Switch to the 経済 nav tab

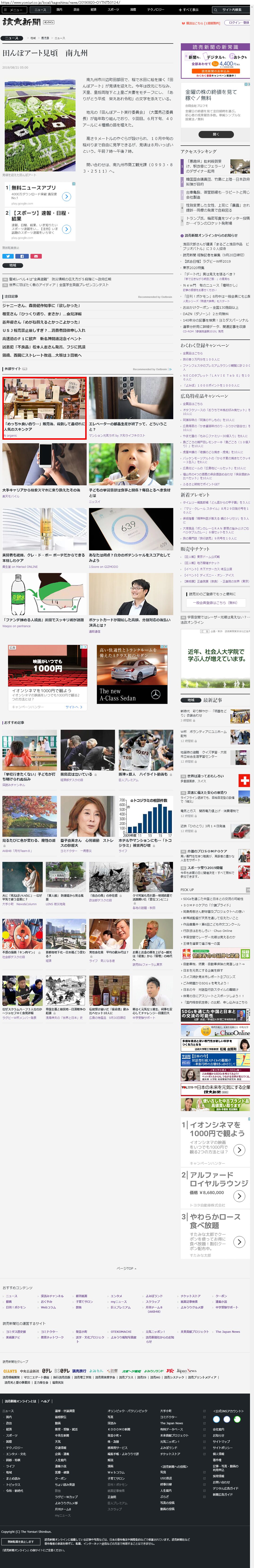tap(93, 10)
